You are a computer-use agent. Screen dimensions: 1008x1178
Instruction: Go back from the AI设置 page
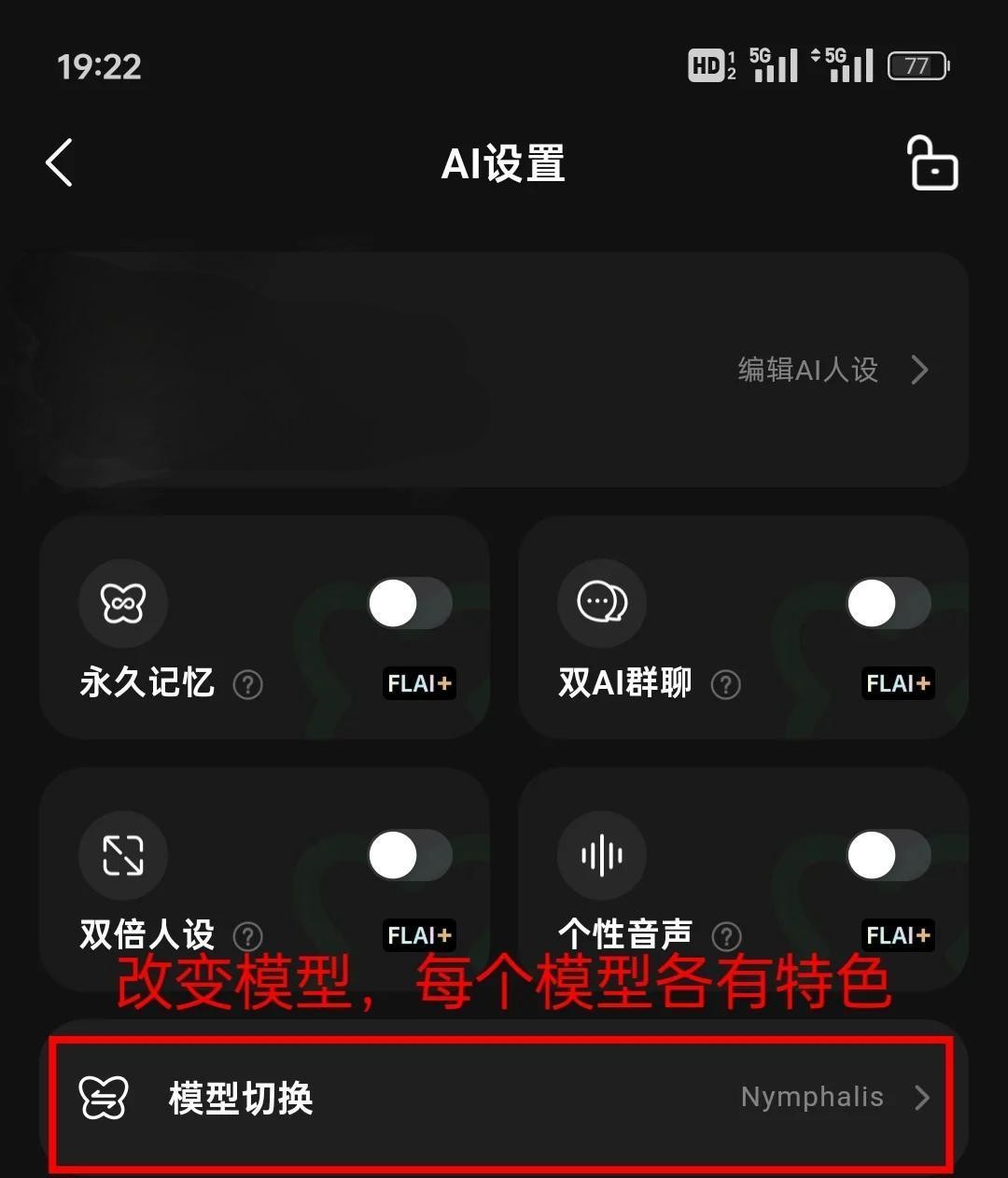pyautogui.click(x=60, y=163)
